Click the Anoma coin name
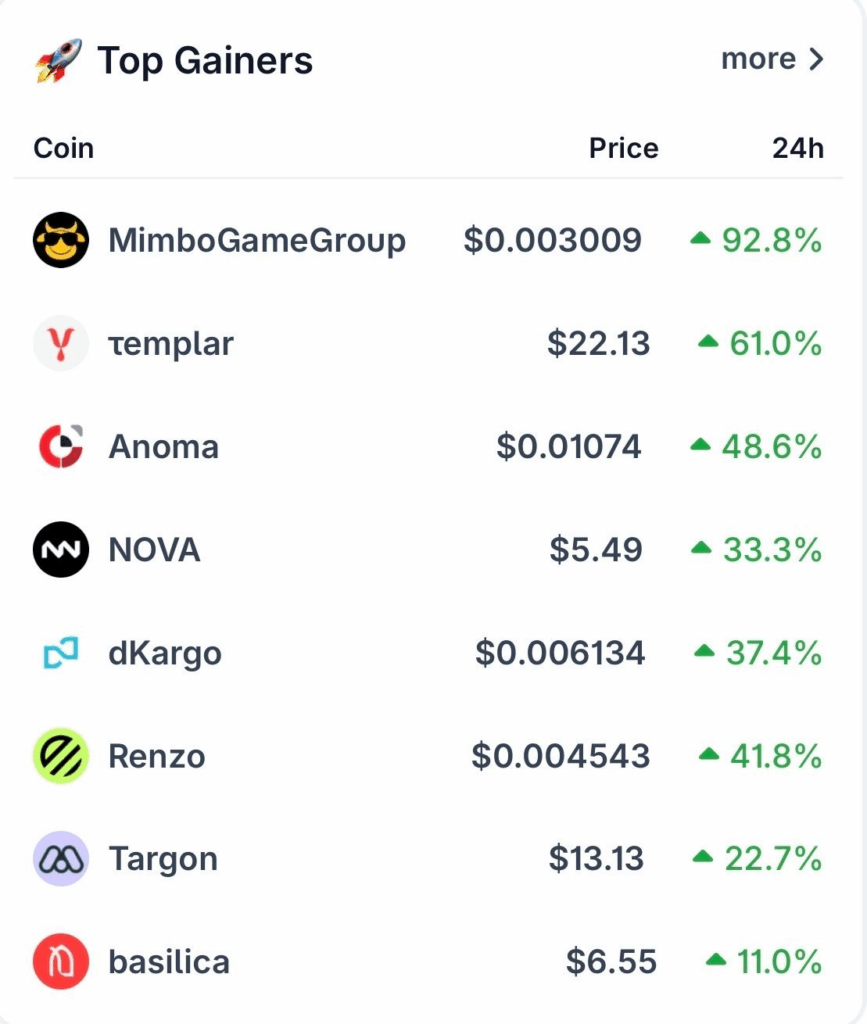The height and width of the screenshot is (1024, 867). click(x=163, y=446)
